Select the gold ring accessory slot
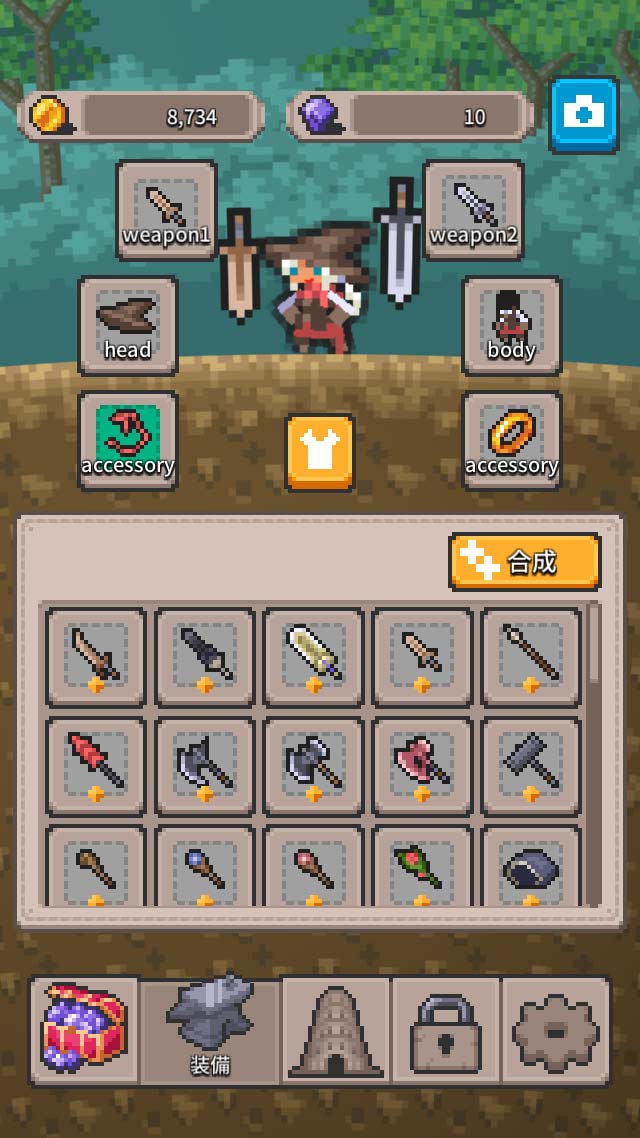The width and height of the screenshot is (640, 1138). click(x=511, y=440)
